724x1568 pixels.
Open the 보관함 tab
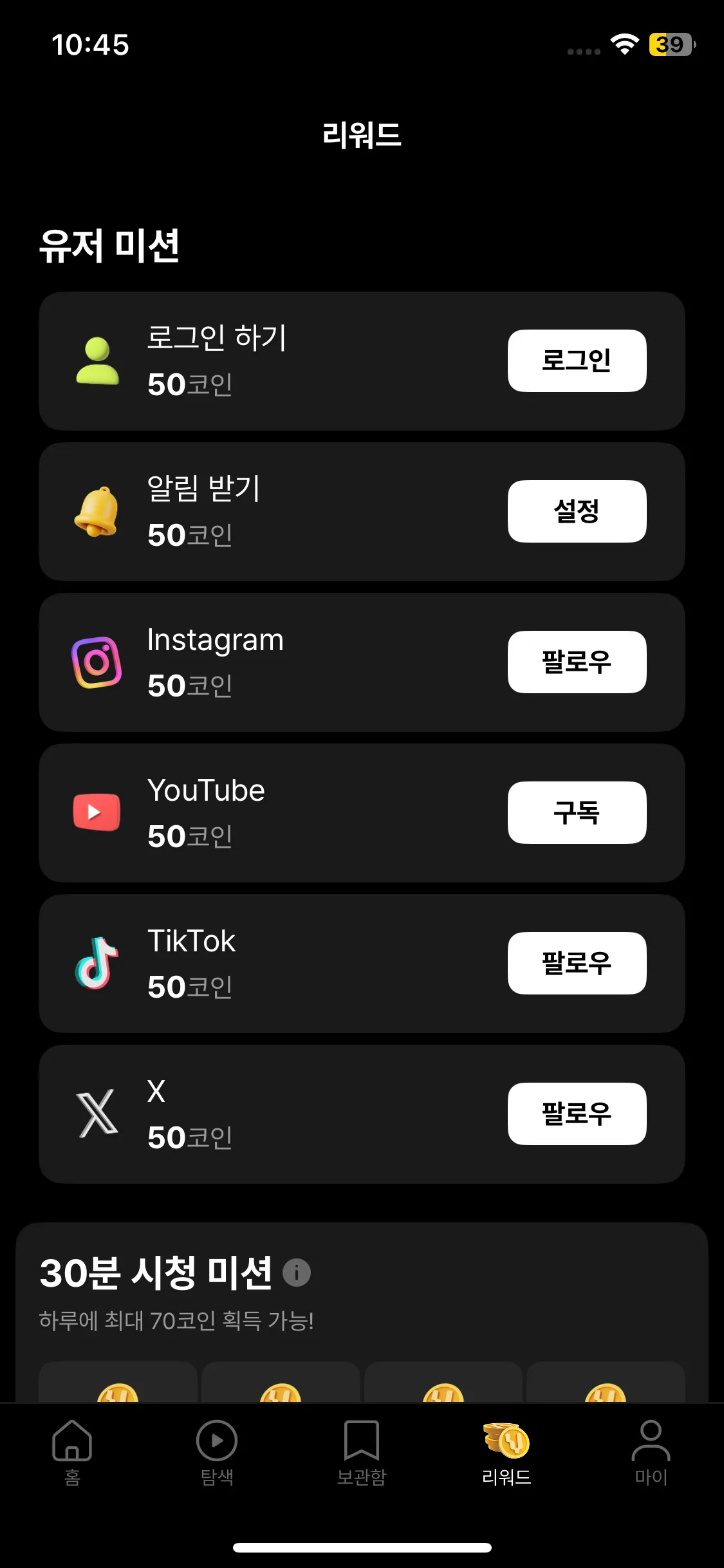click(x=362, y=1451)
